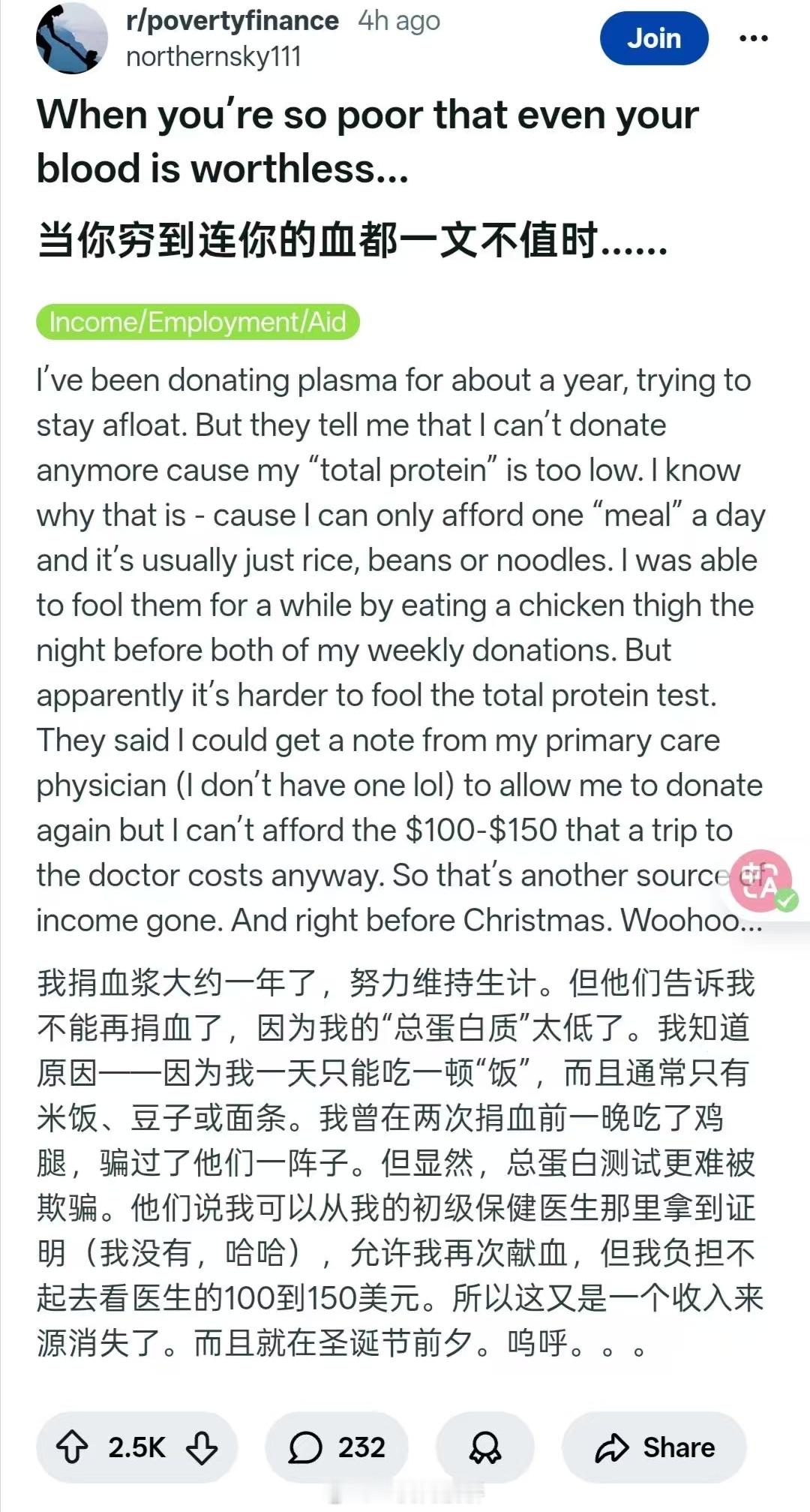Toggle membership with the Join button

pyautogui.click(x=654, y=39)
